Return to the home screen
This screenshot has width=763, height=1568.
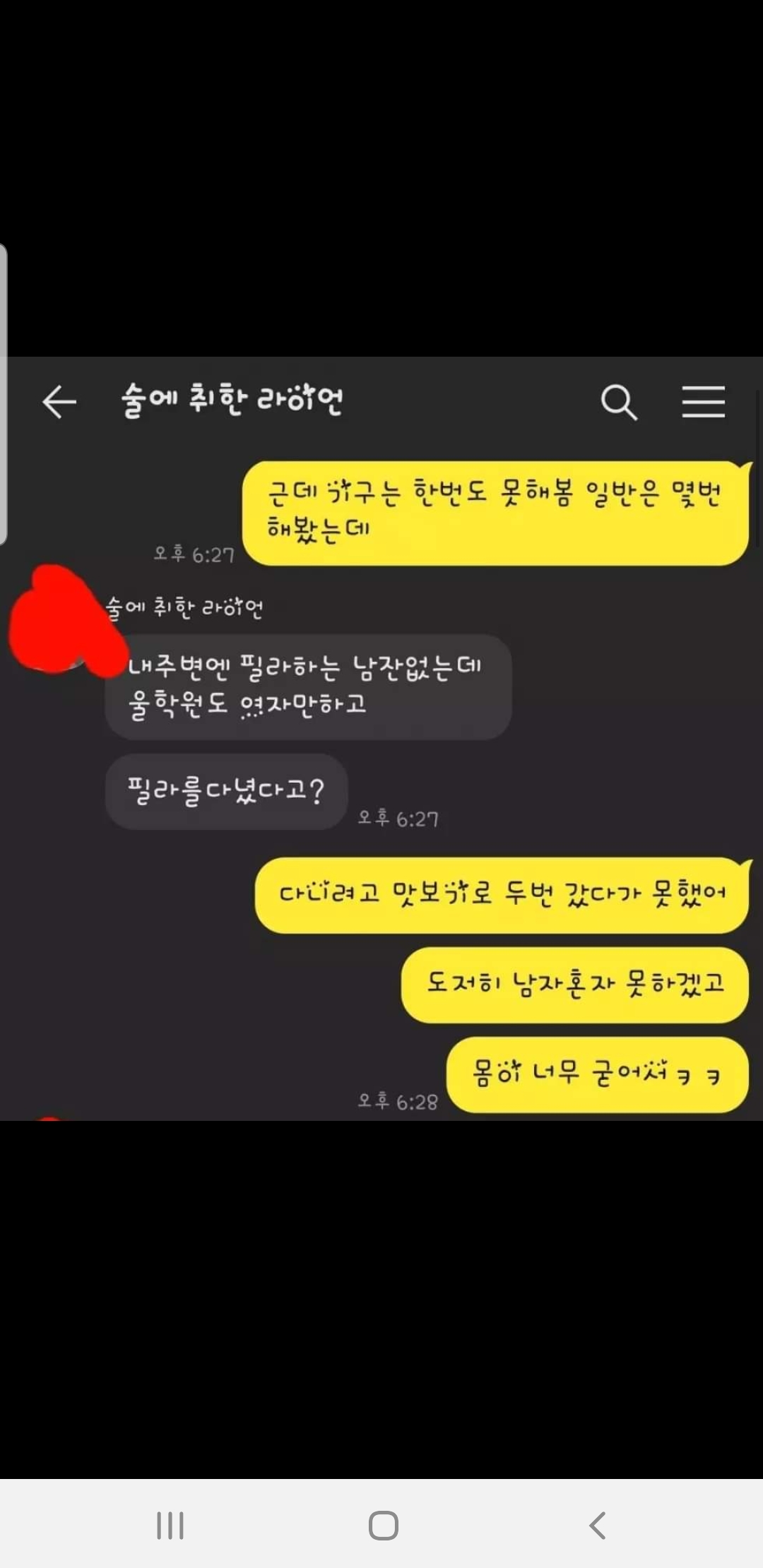click(383, 1525)
